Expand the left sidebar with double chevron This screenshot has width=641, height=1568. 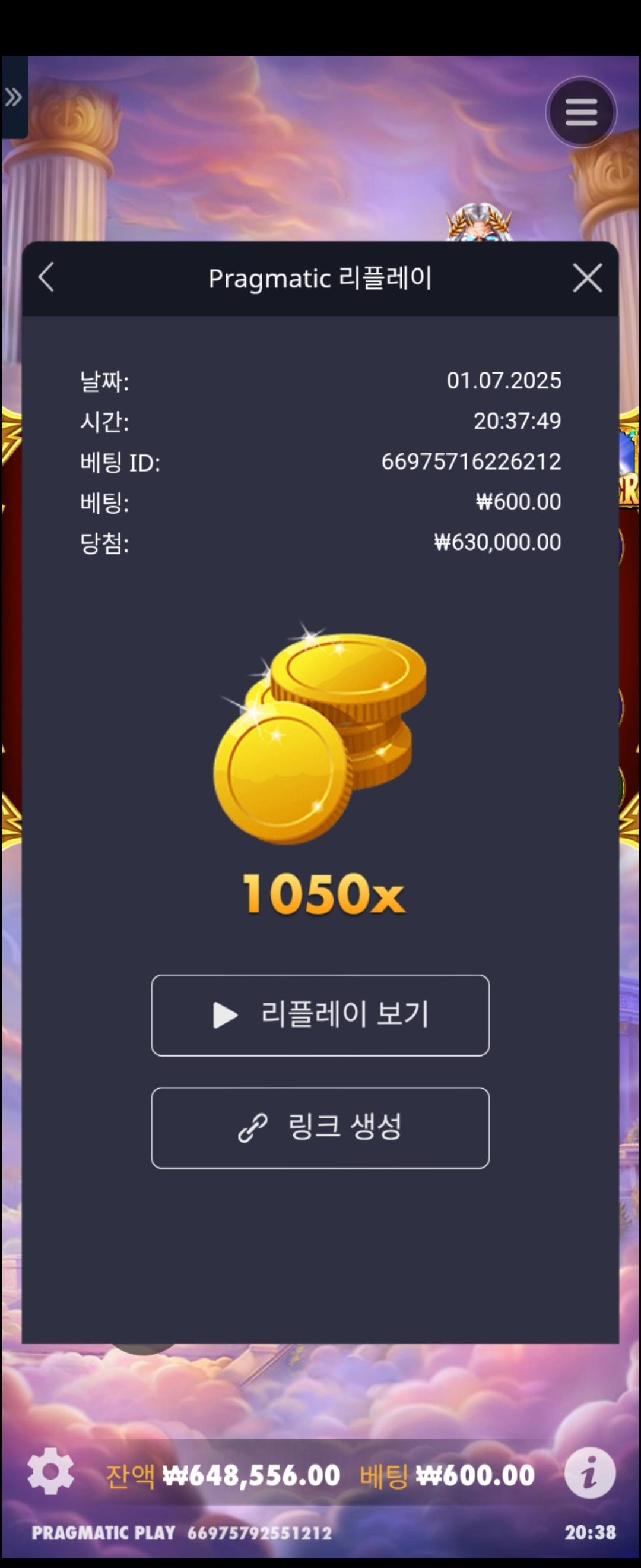(x=14, y=97)
